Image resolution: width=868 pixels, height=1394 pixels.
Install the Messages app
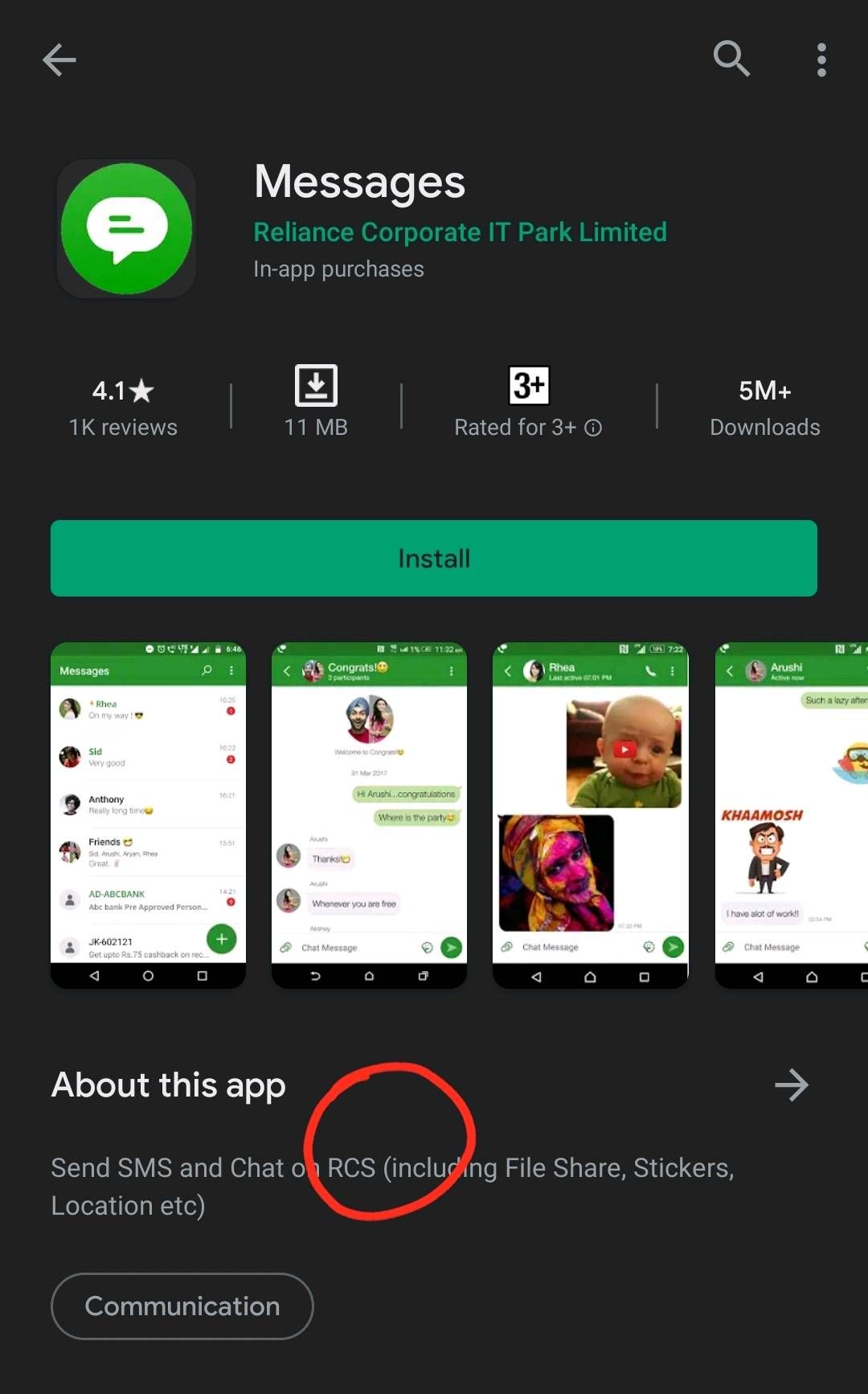coord(434,558)
